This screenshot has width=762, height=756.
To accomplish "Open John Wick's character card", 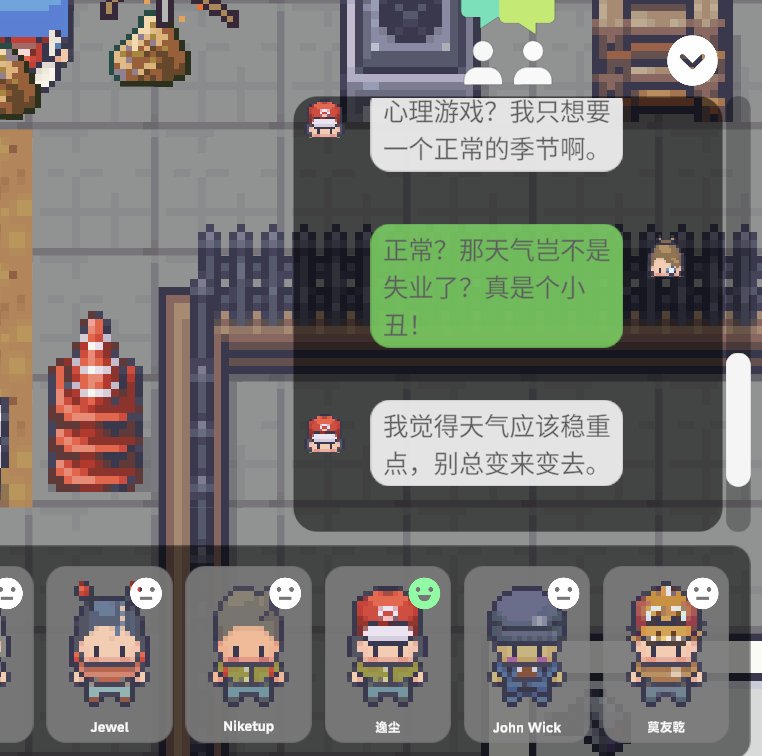I will pyautogui.click(x=527, y=654).
